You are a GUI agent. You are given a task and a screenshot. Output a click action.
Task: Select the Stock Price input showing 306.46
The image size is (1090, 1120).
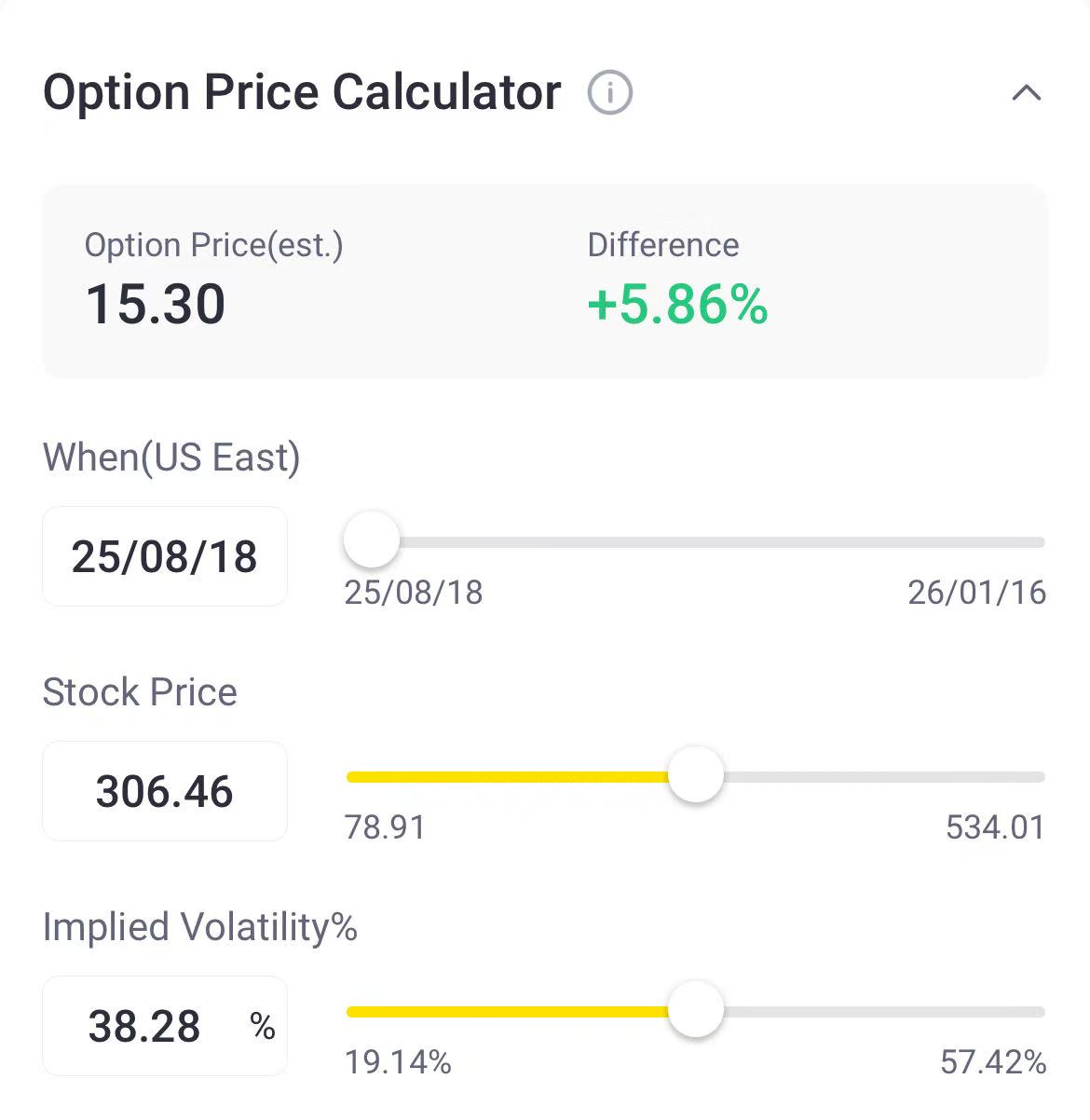(x=164, y=791)
